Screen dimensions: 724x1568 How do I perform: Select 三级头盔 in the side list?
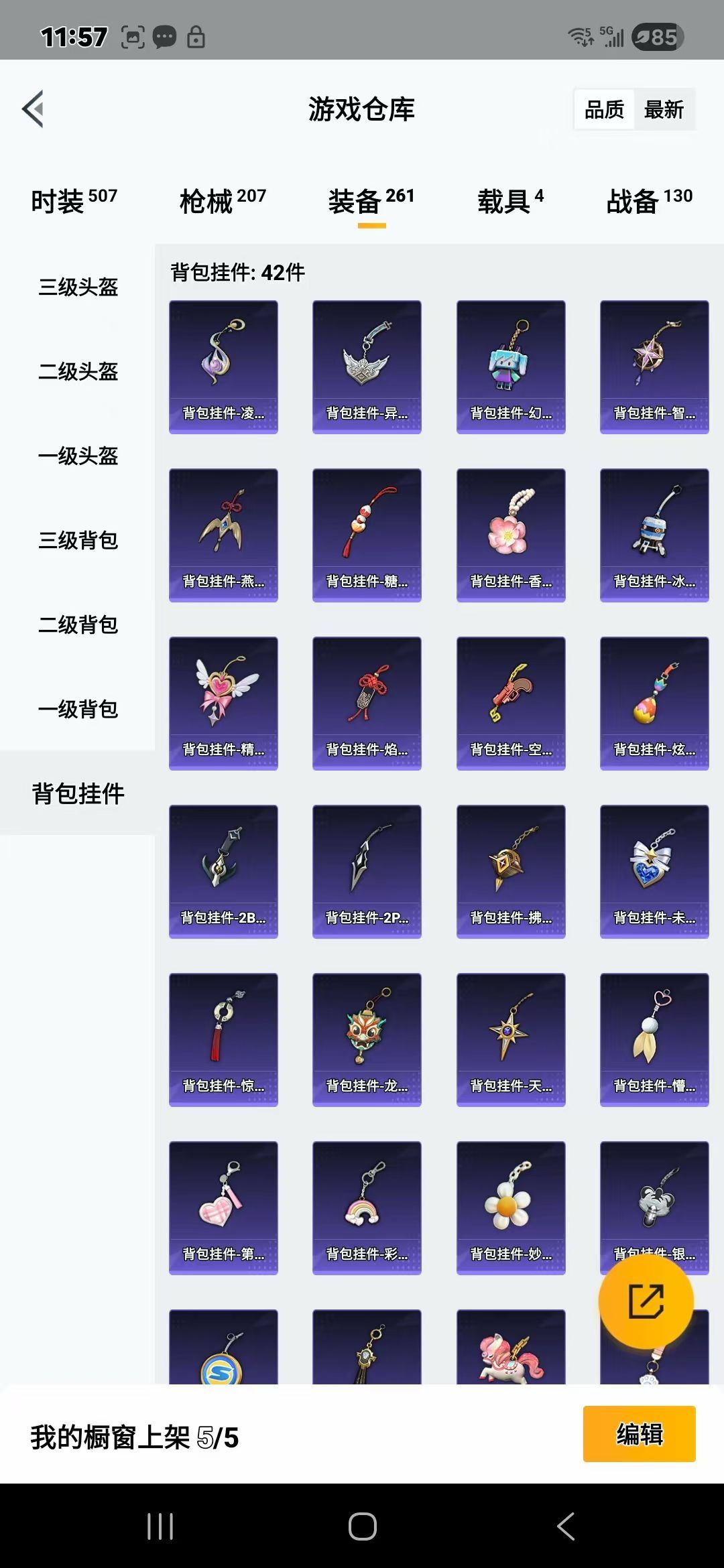[78, 287]
